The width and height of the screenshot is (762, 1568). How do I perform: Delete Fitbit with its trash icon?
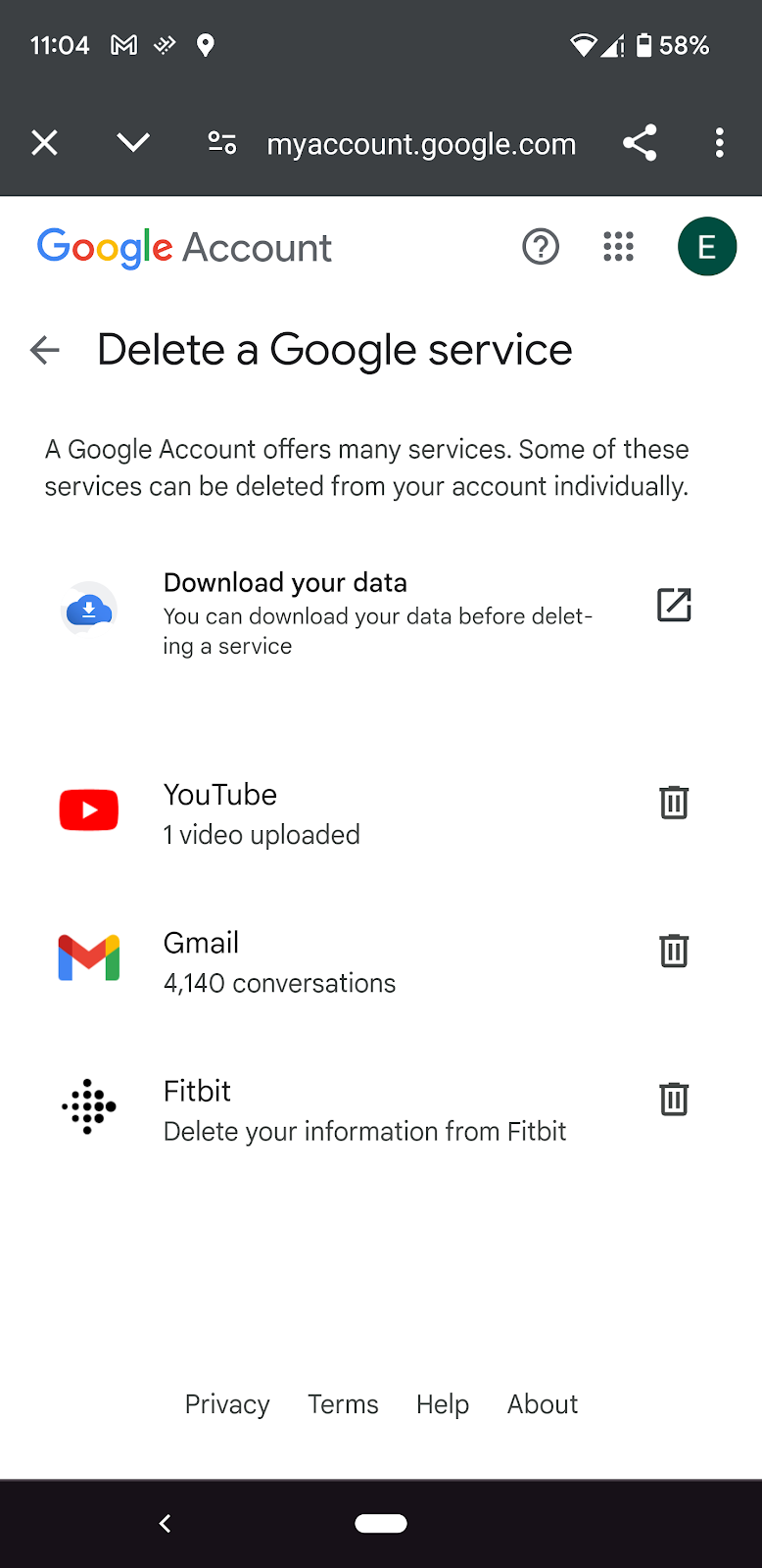[674, 1099]
